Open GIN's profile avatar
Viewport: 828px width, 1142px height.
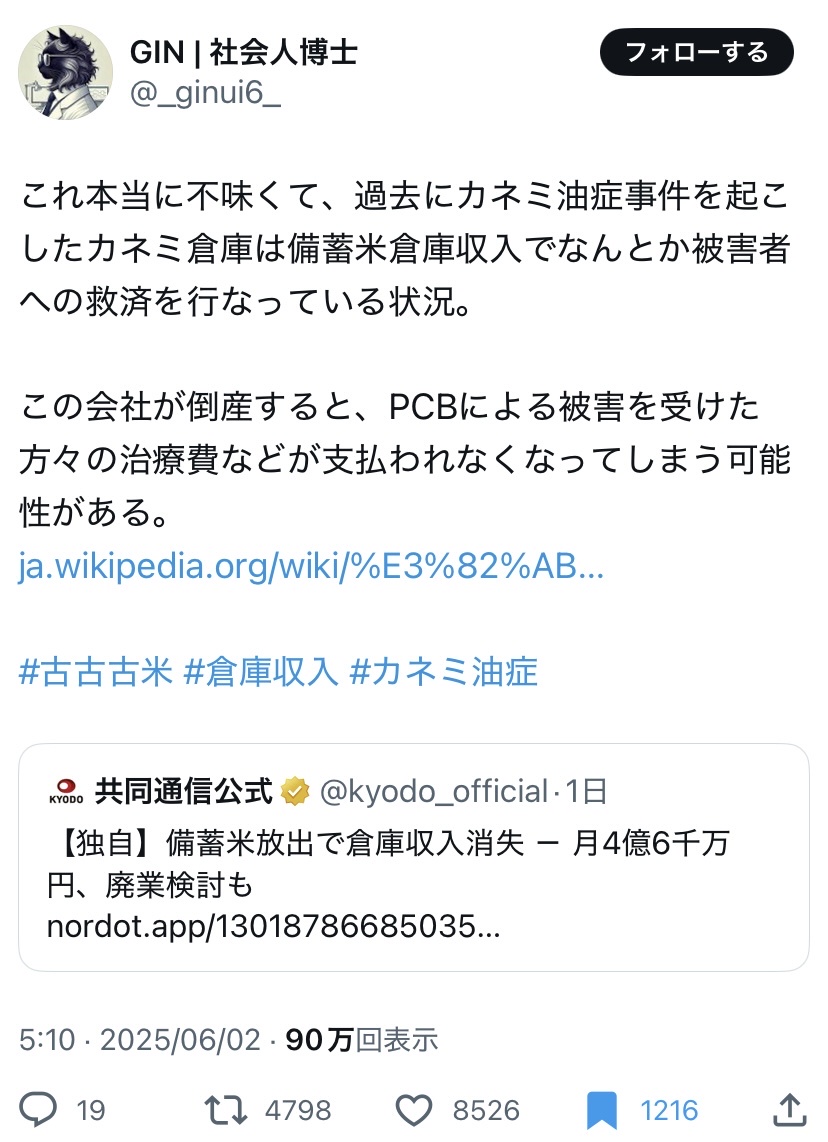pyautogui.click(x=65, y=70)
